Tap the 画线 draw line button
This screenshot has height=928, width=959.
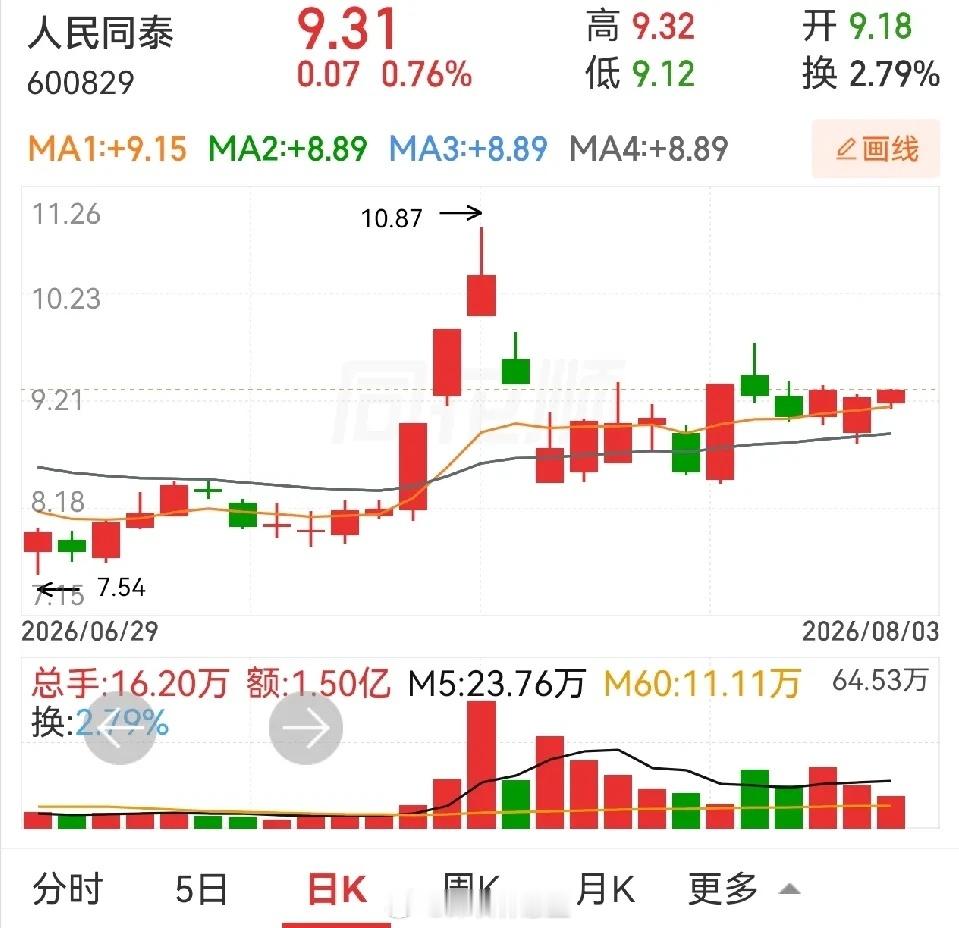click(x=875, y=149)
